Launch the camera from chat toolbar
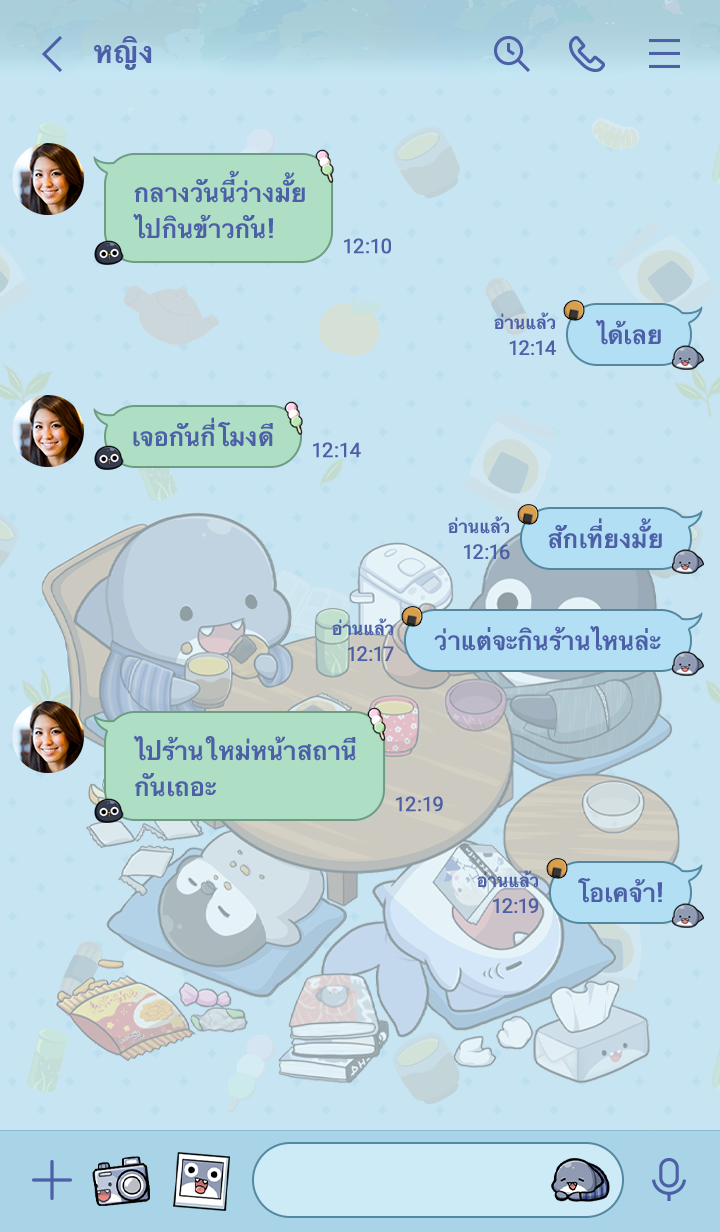Viewport: 720px width, 1232px height. click(x=121, y=1181)
